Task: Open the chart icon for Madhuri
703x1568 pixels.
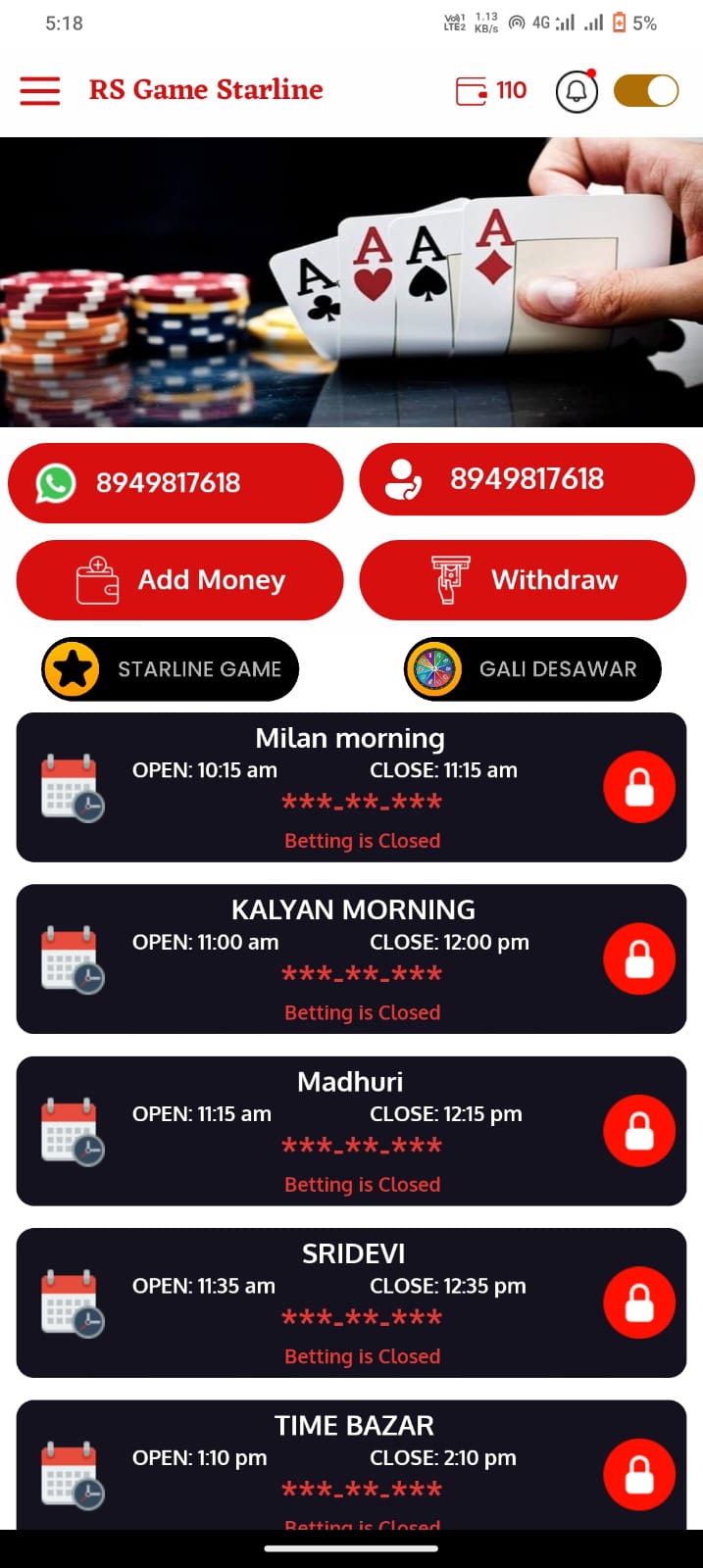Action: coord(73,1132)
